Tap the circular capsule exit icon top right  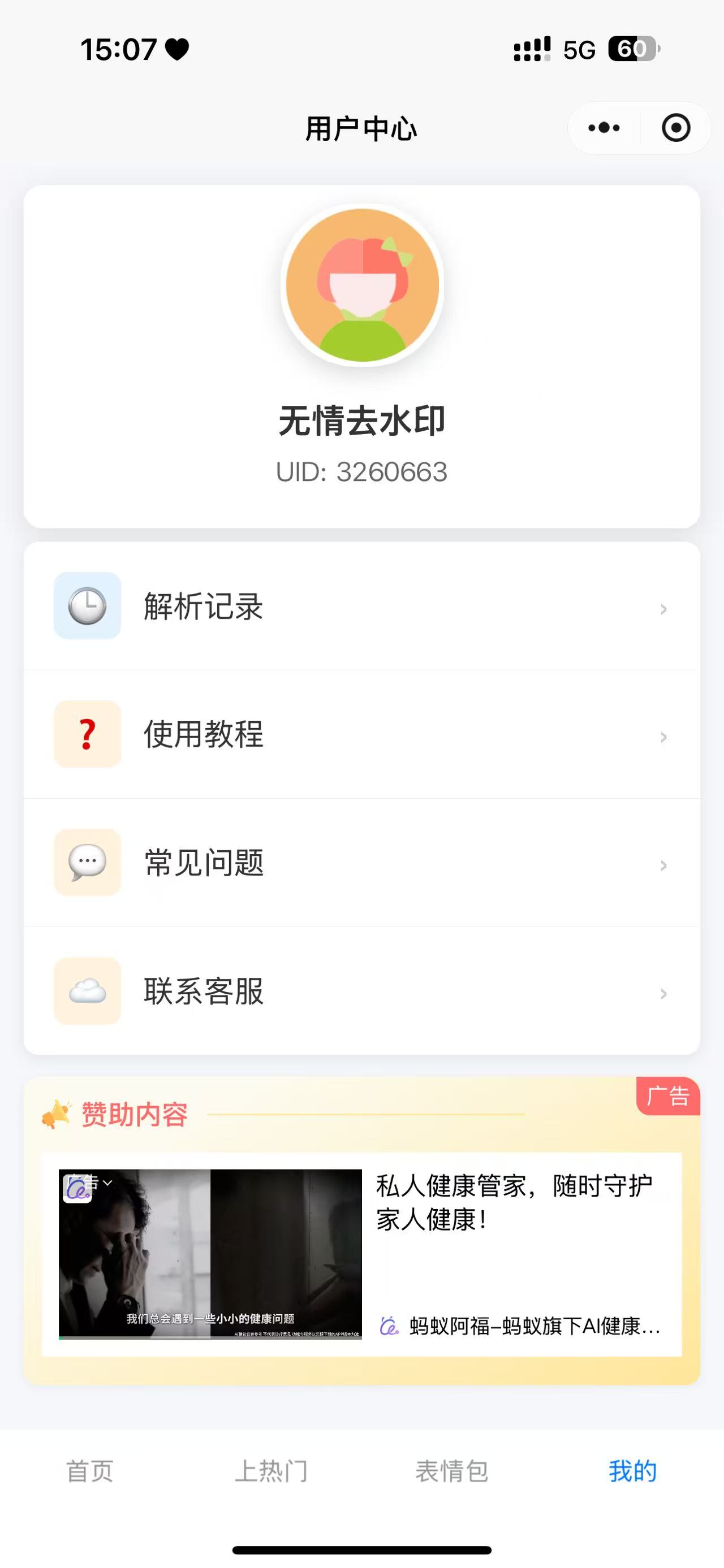674,128
